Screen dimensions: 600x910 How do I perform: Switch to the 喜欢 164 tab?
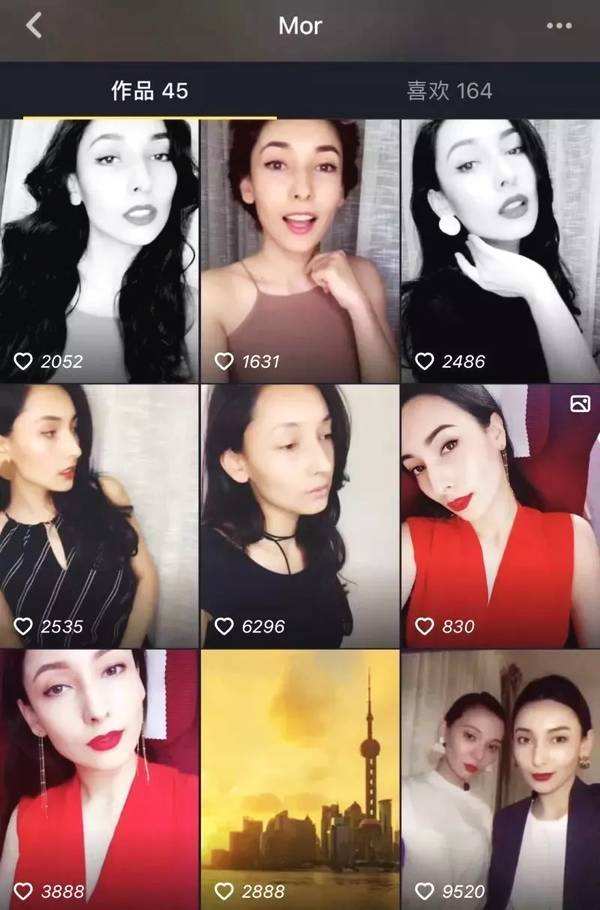449,91
